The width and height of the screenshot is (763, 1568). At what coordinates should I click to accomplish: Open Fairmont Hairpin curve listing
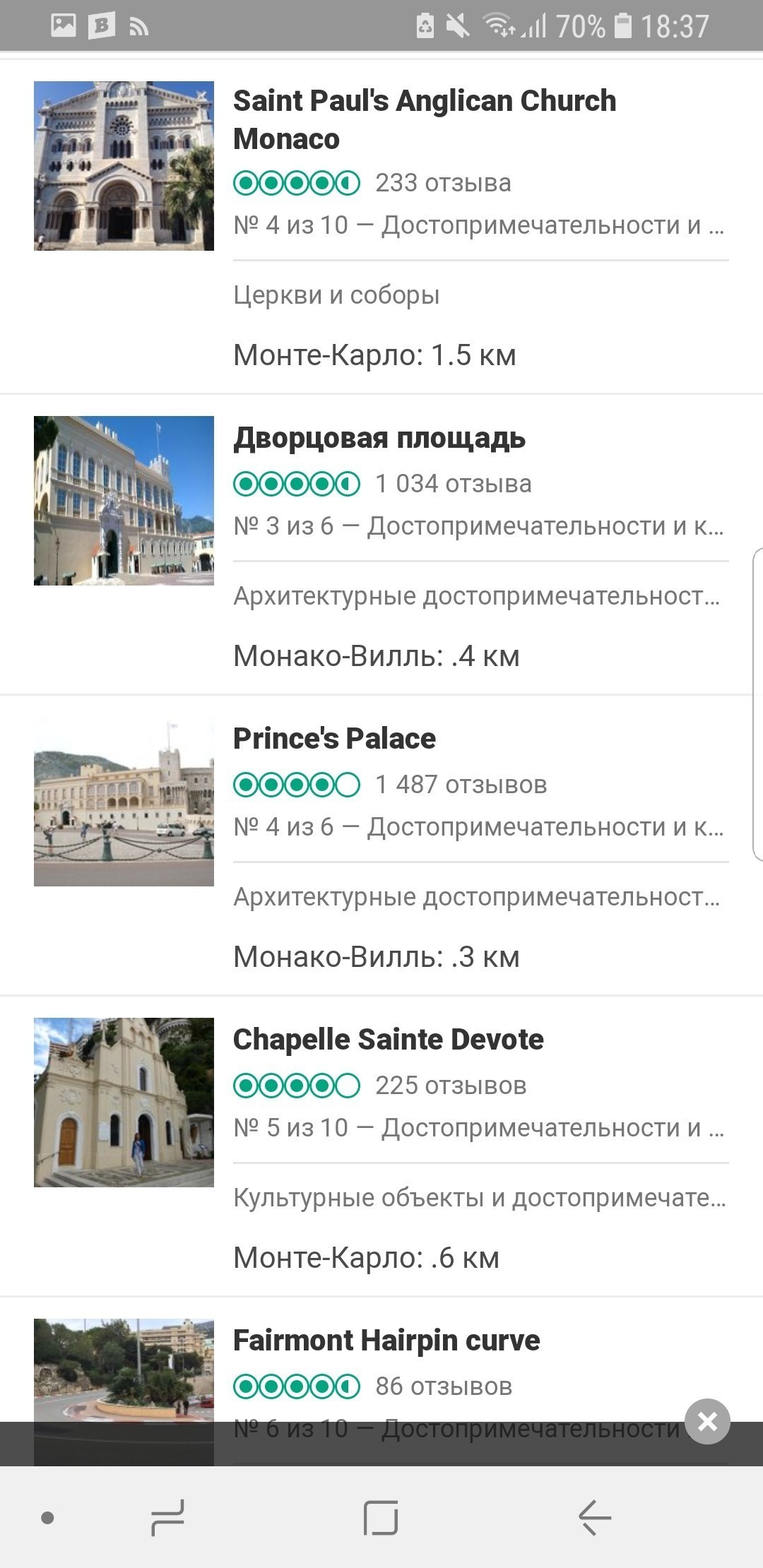click(386, 1341)
